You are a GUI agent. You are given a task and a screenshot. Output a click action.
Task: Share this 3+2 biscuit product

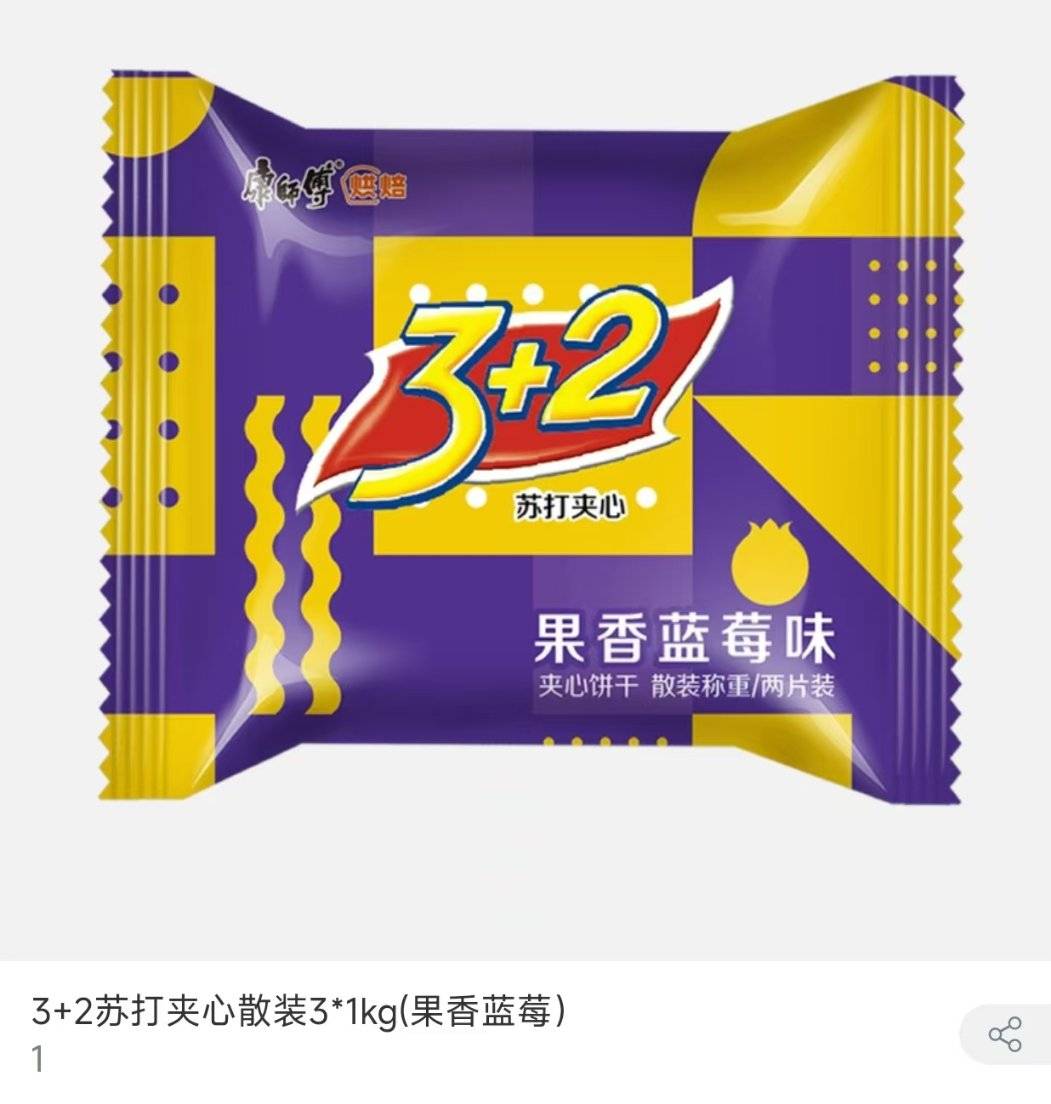(x=1004, y=1034)
